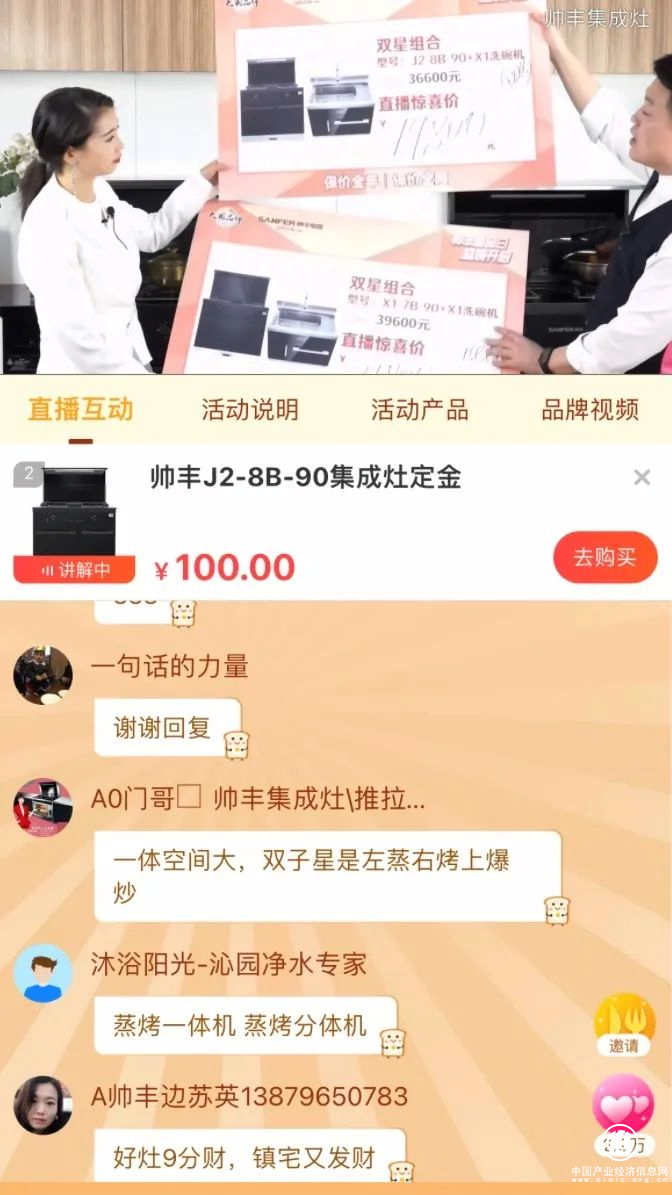The height and width of the screenshot is (1195, 672).
Task: Dismiss the 帅丰J2-8B-90 product card
Action: [x=642, y=478]
